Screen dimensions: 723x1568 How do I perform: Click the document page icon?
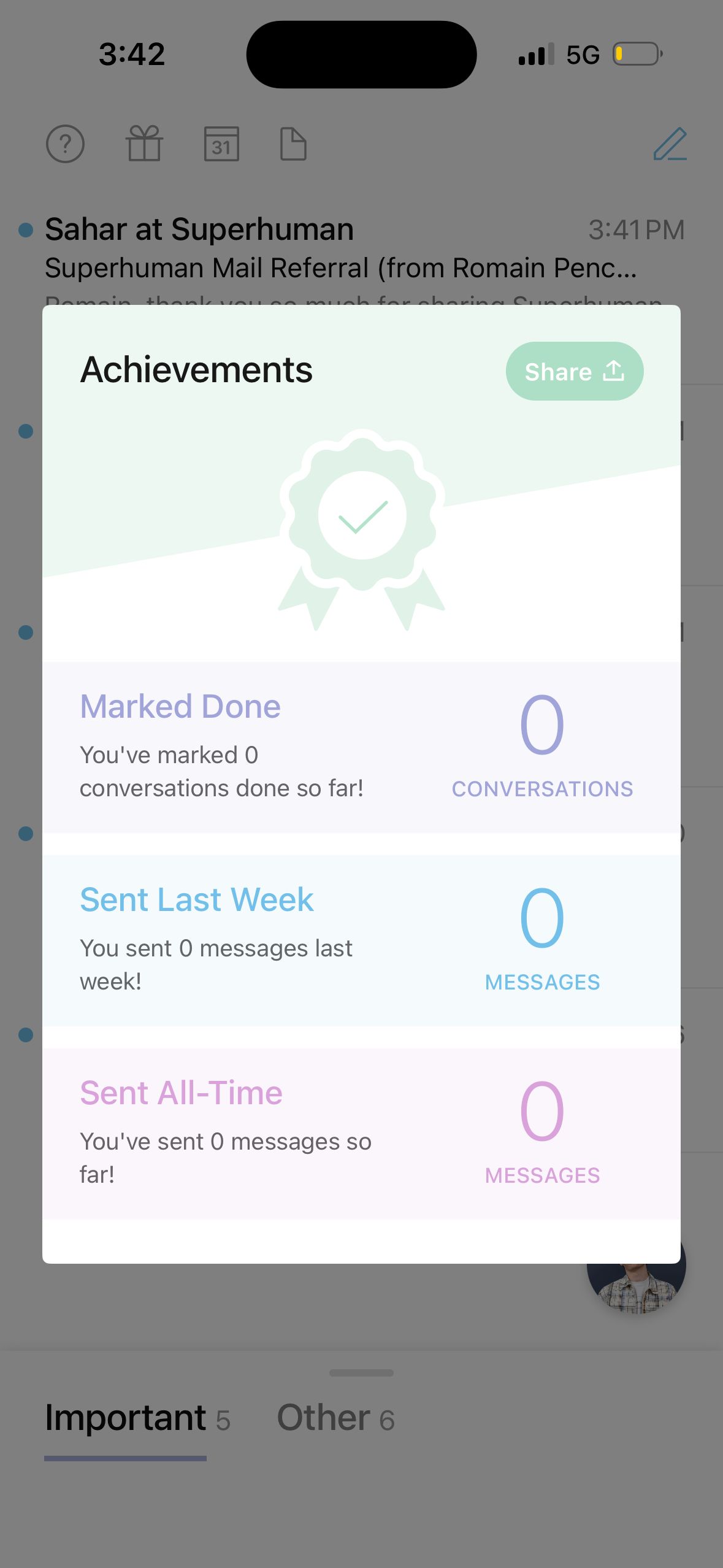tap(293, 144)
